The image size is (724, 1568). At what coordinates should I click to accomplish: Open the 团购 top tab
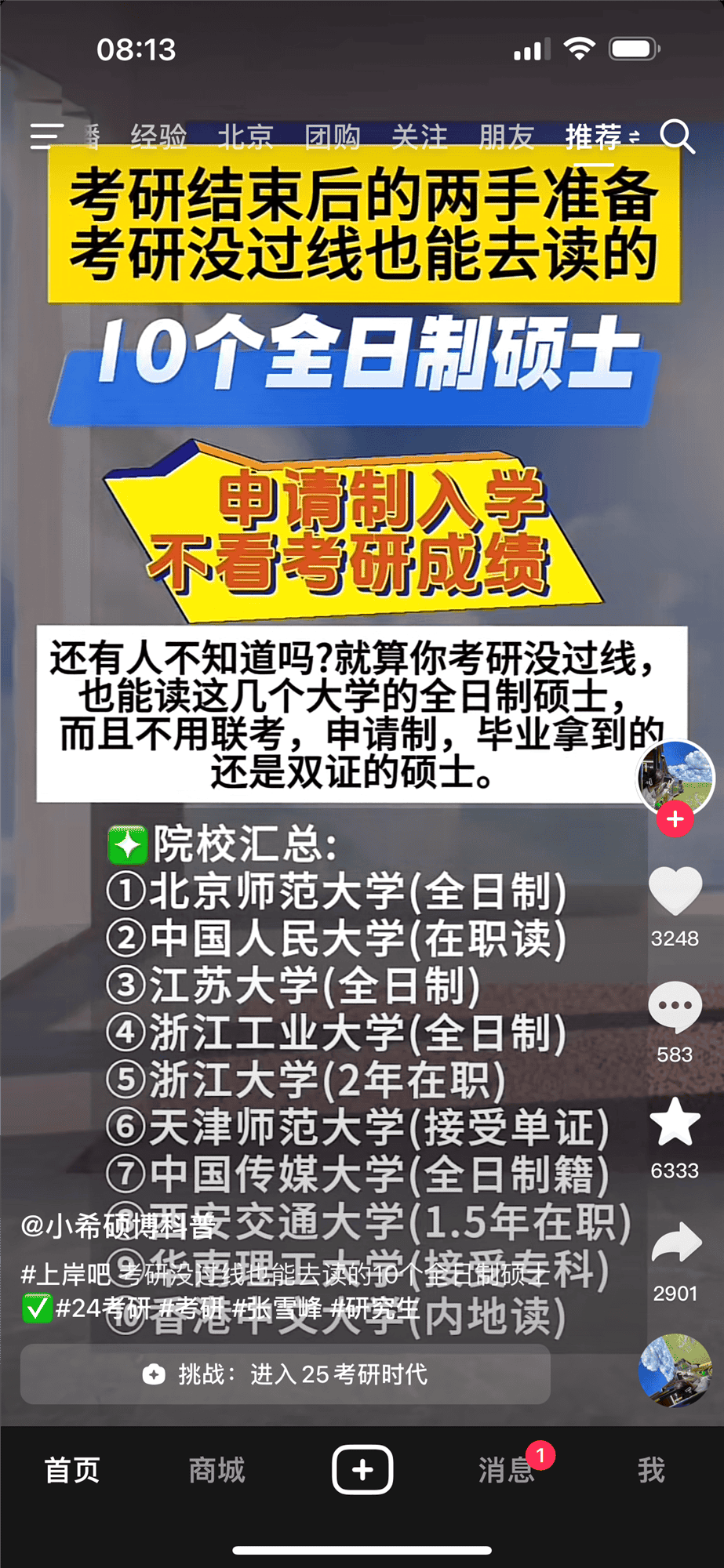(x=332, y=136)
